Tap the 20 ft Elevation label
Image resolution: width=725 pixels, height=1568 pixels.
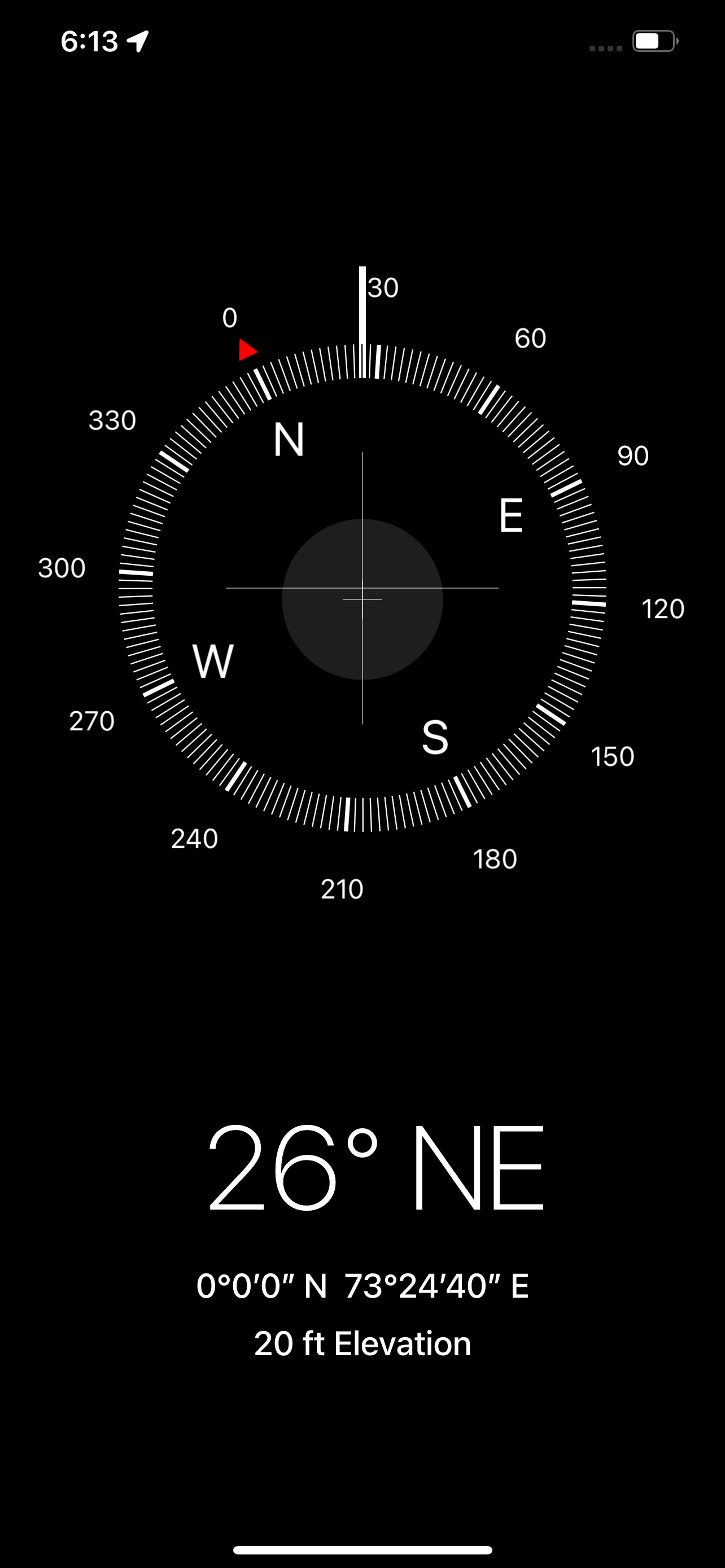362,1343
